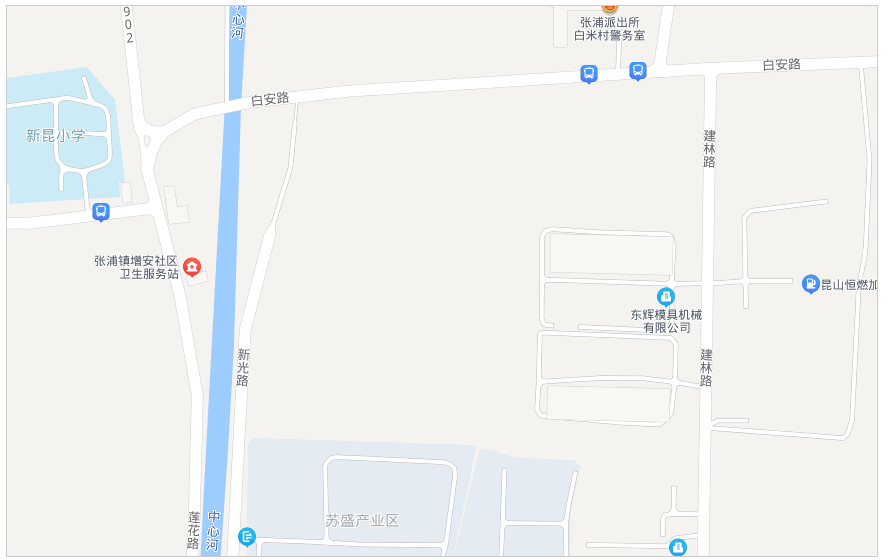Open the 张浦派出所白米村警务室 police marker
The height and width of the screenshot is (560, 896).
tap(609, 8)
